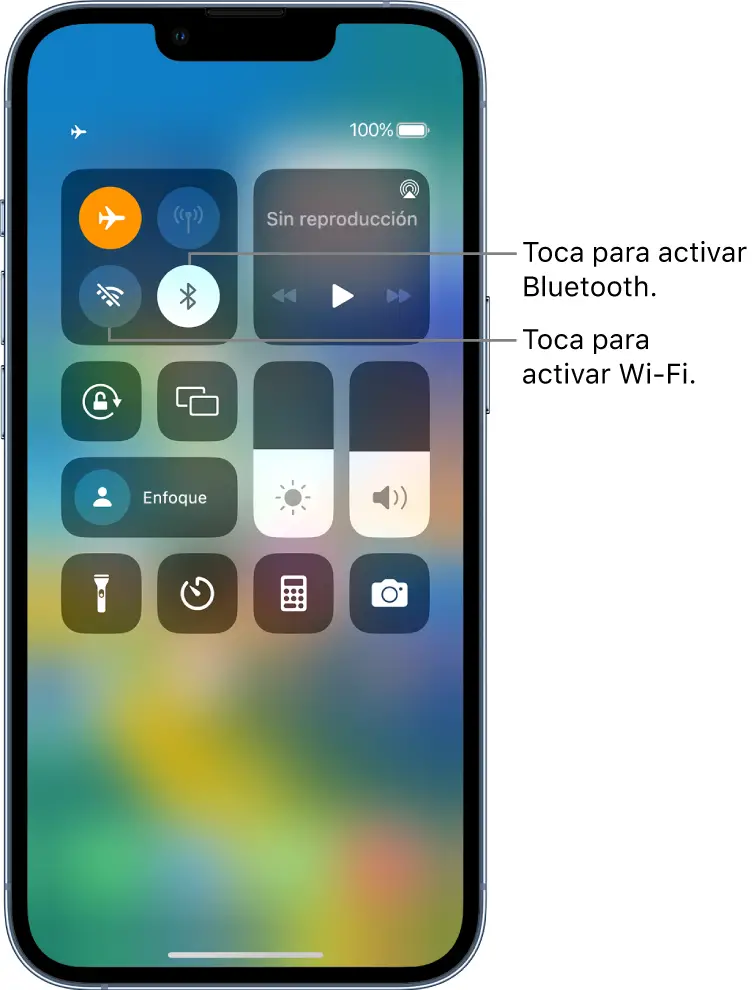Toggle the Bluetooth button
The image size is (755, 990).
pos(189,296)
